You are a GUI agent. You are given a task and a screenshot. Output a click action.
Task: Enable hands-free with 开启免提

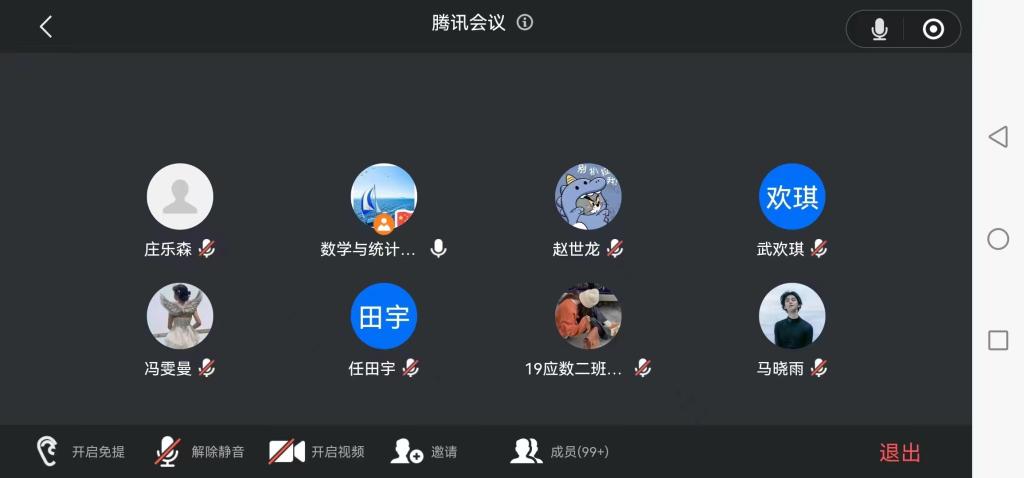[x=80, y=452]
